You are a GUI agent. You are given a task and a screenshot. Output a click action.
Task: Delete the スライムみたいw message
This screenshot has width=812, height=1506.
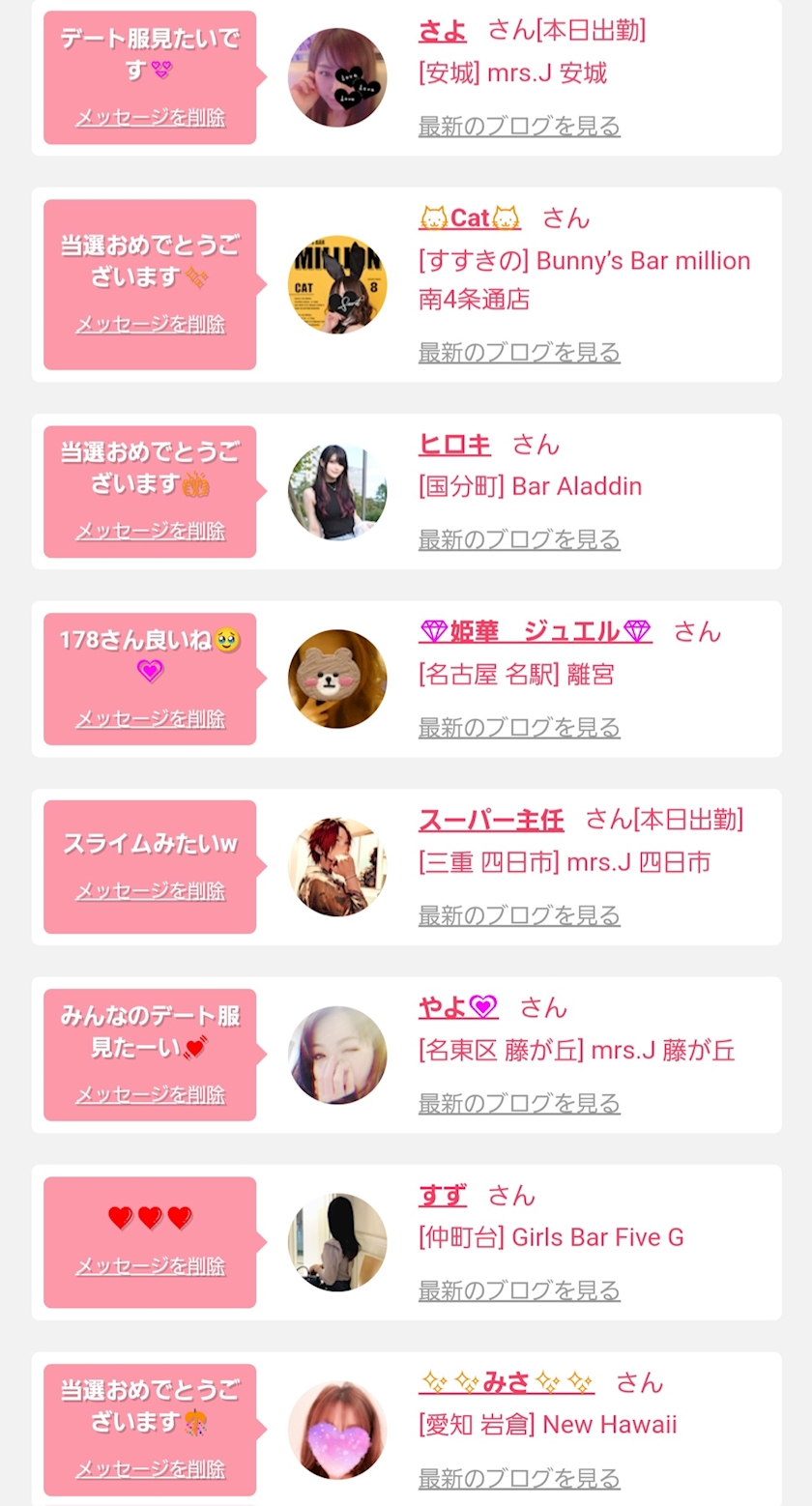tap(150, 891)
